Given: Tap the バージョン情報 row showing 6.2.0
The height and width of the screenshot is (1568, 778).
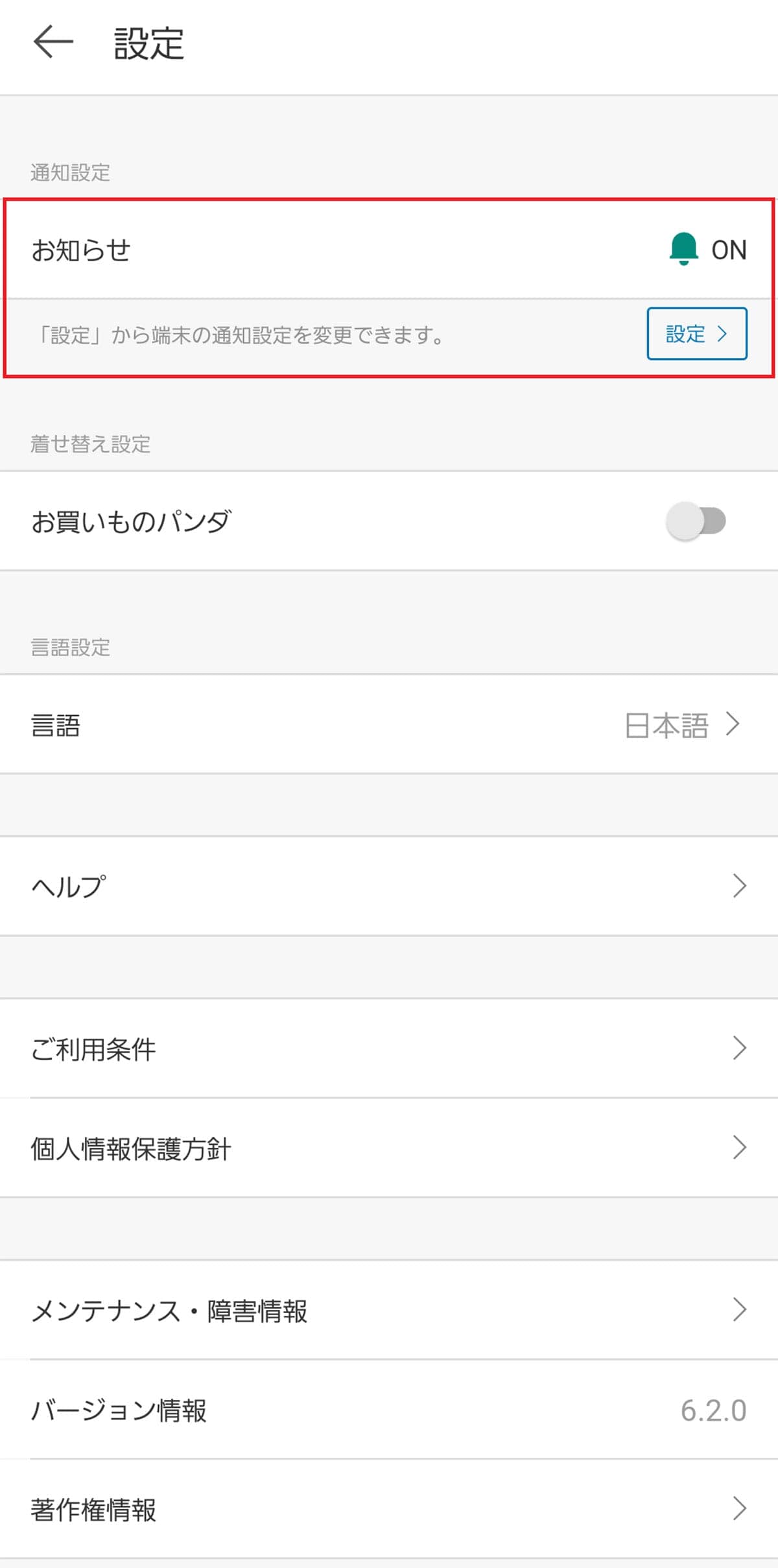Looking at the screenshot, I should pos(389,1409).
